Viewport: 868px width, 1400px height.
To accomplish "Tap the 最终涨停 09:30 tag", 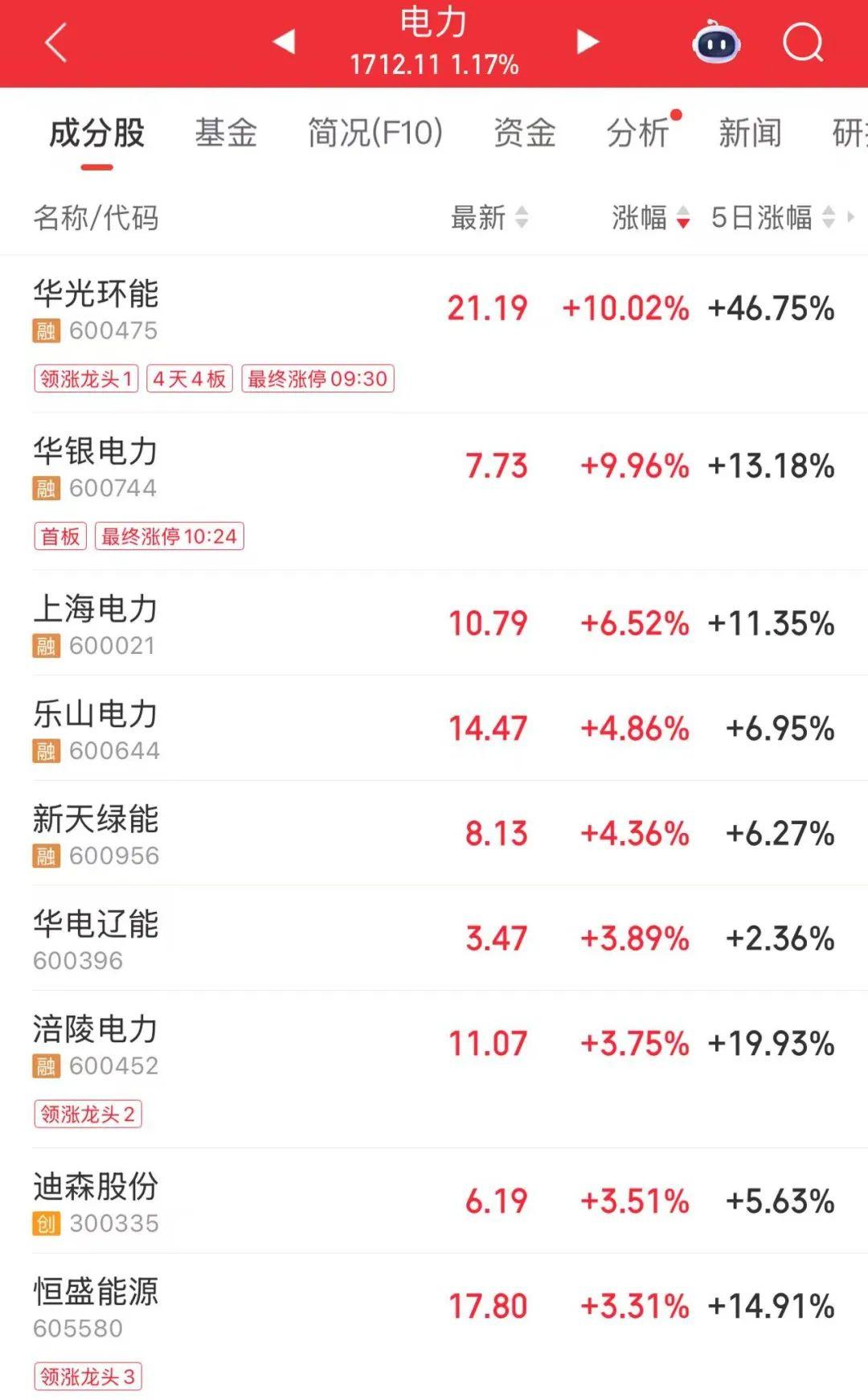I will click(318, 379).
